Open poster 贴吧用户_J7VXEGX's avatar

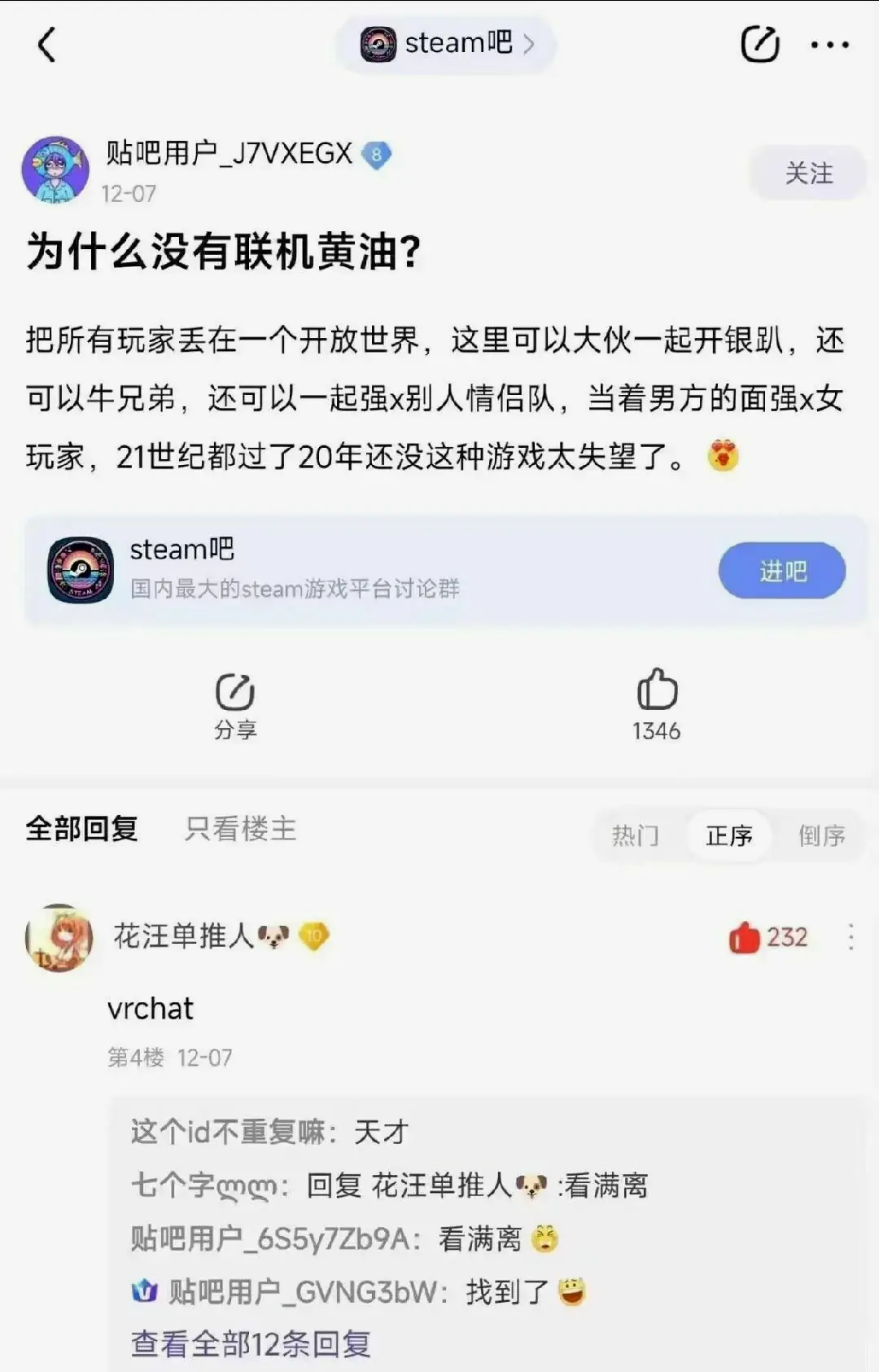(x=55, y=169)
